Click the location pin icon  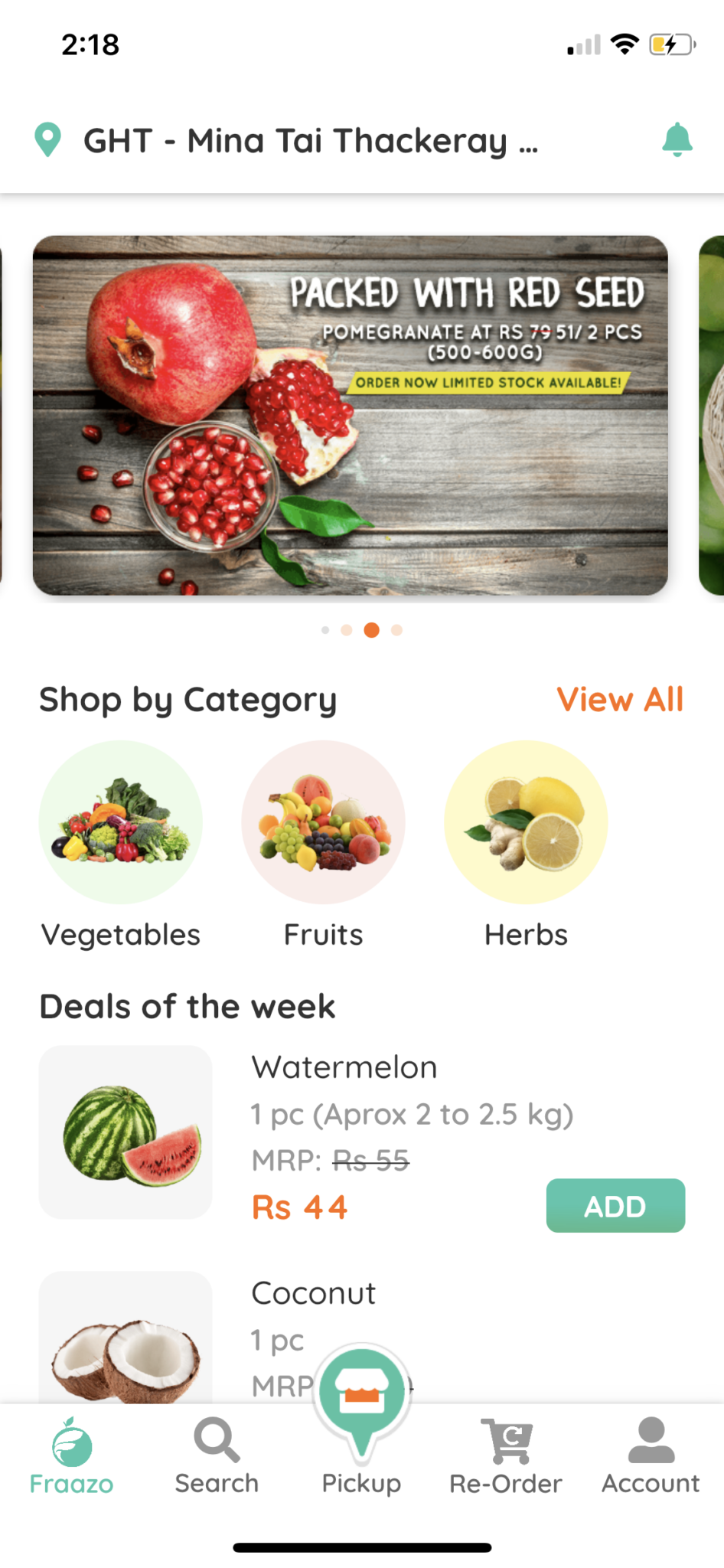47,140
